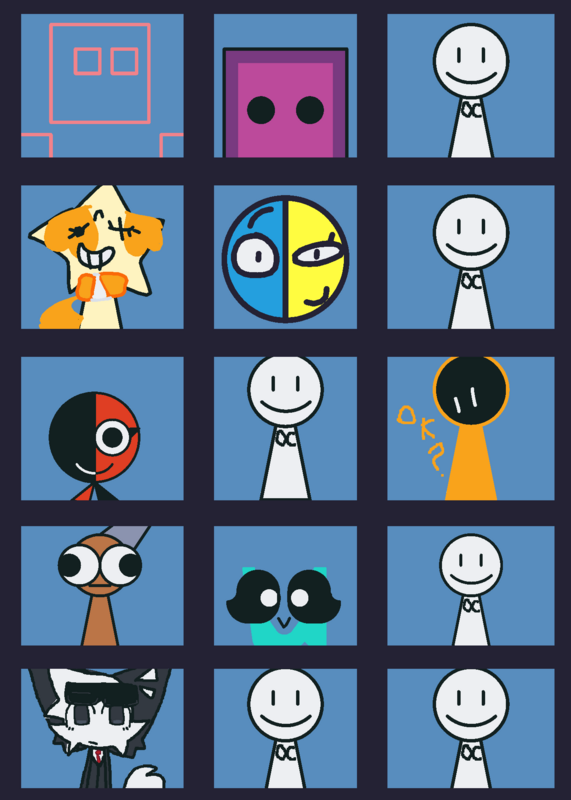Choose the orange character saying "ok?"
This screenshot has height=800, width=571.
coord(470,429)
